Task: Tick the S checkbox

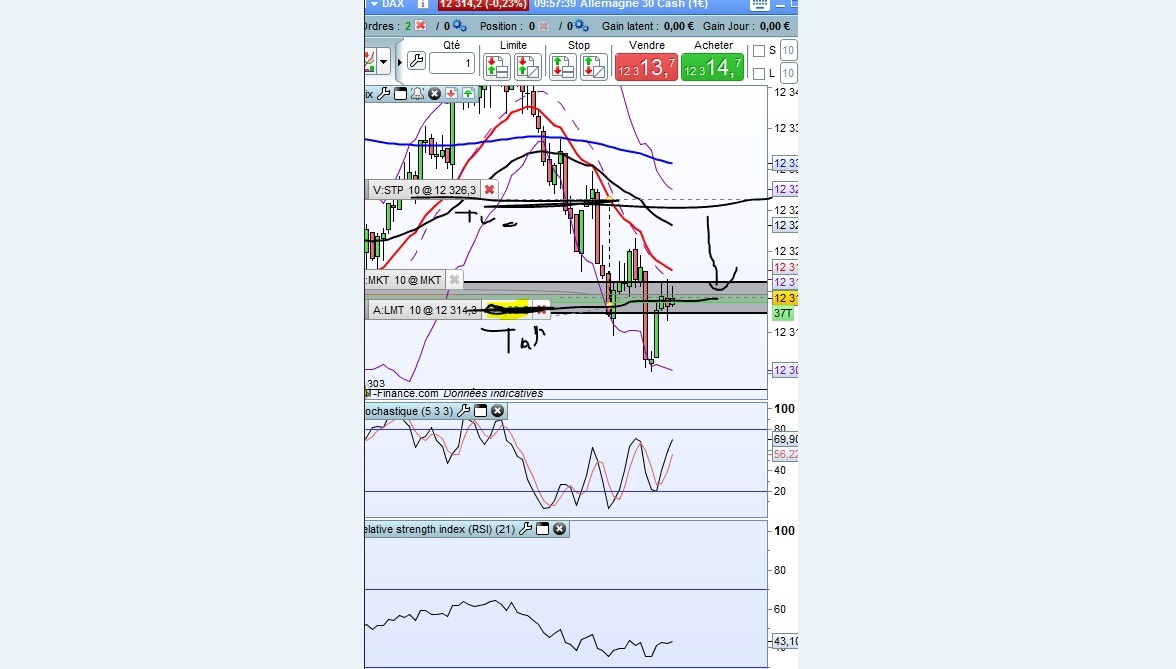Action: point(759,51)
